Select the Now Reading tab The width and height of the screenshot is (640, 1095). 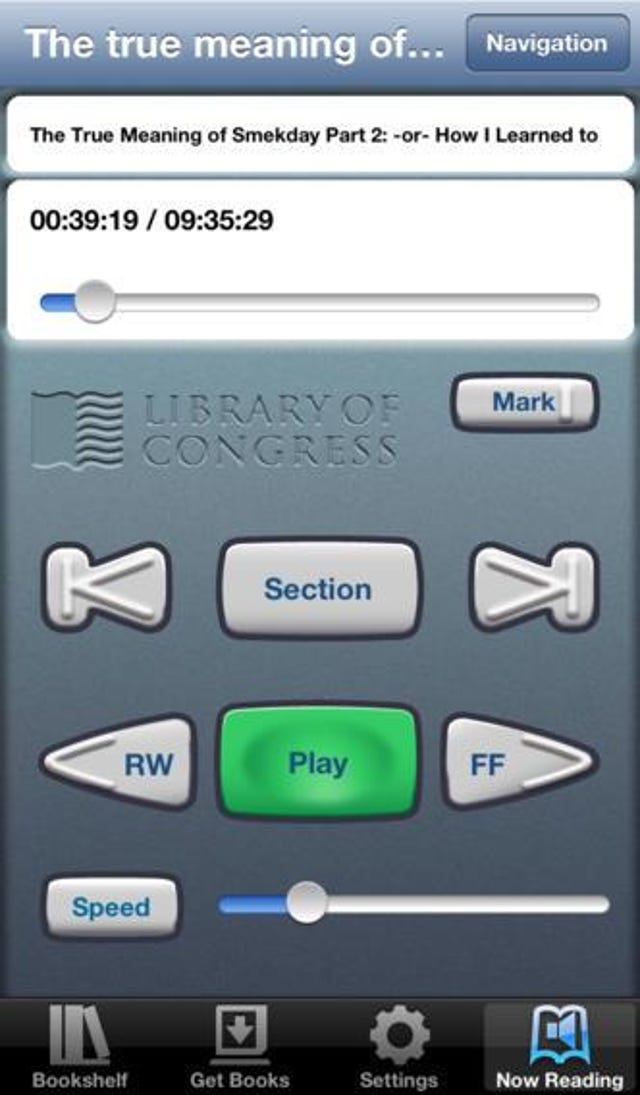560,1049
